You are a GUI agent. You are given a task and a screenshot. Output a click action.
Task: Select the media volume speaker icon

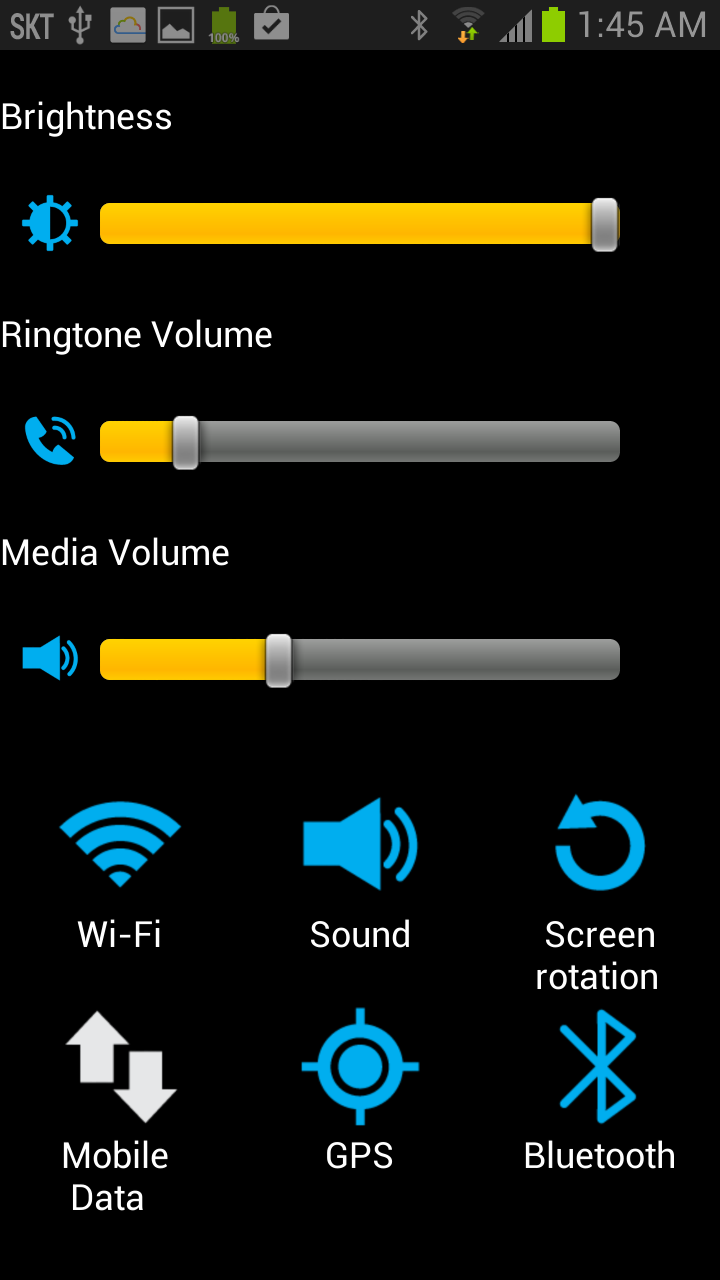point(48,658)
